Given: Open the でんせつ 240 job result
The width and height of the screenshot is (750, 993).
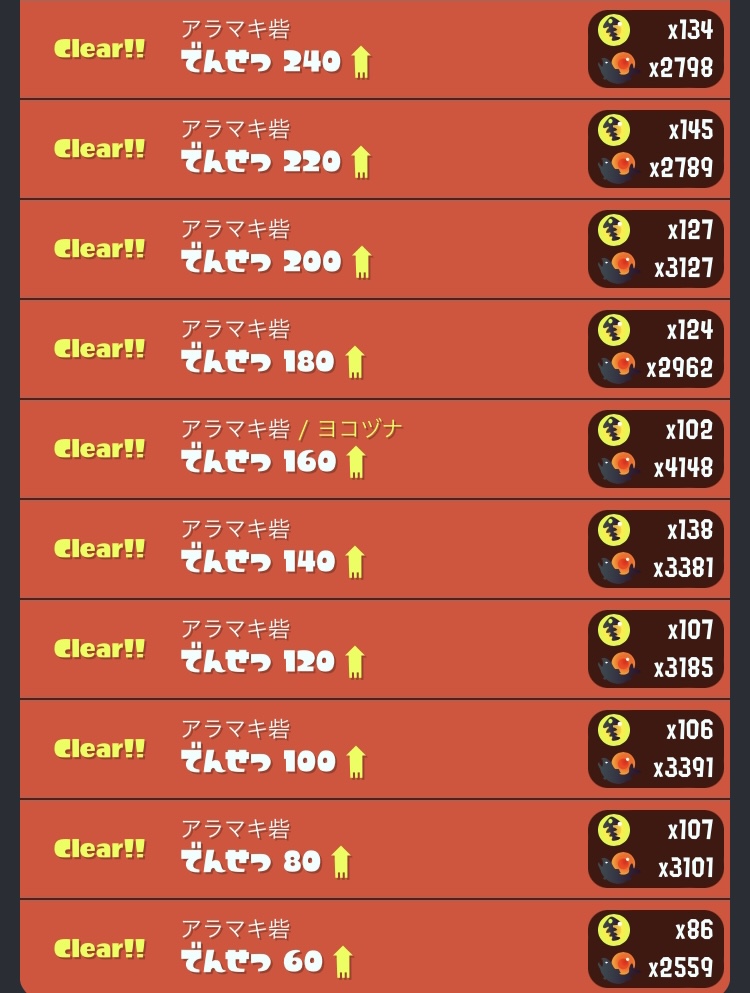Looking at the screenshot, I should (x=375, y=49).
